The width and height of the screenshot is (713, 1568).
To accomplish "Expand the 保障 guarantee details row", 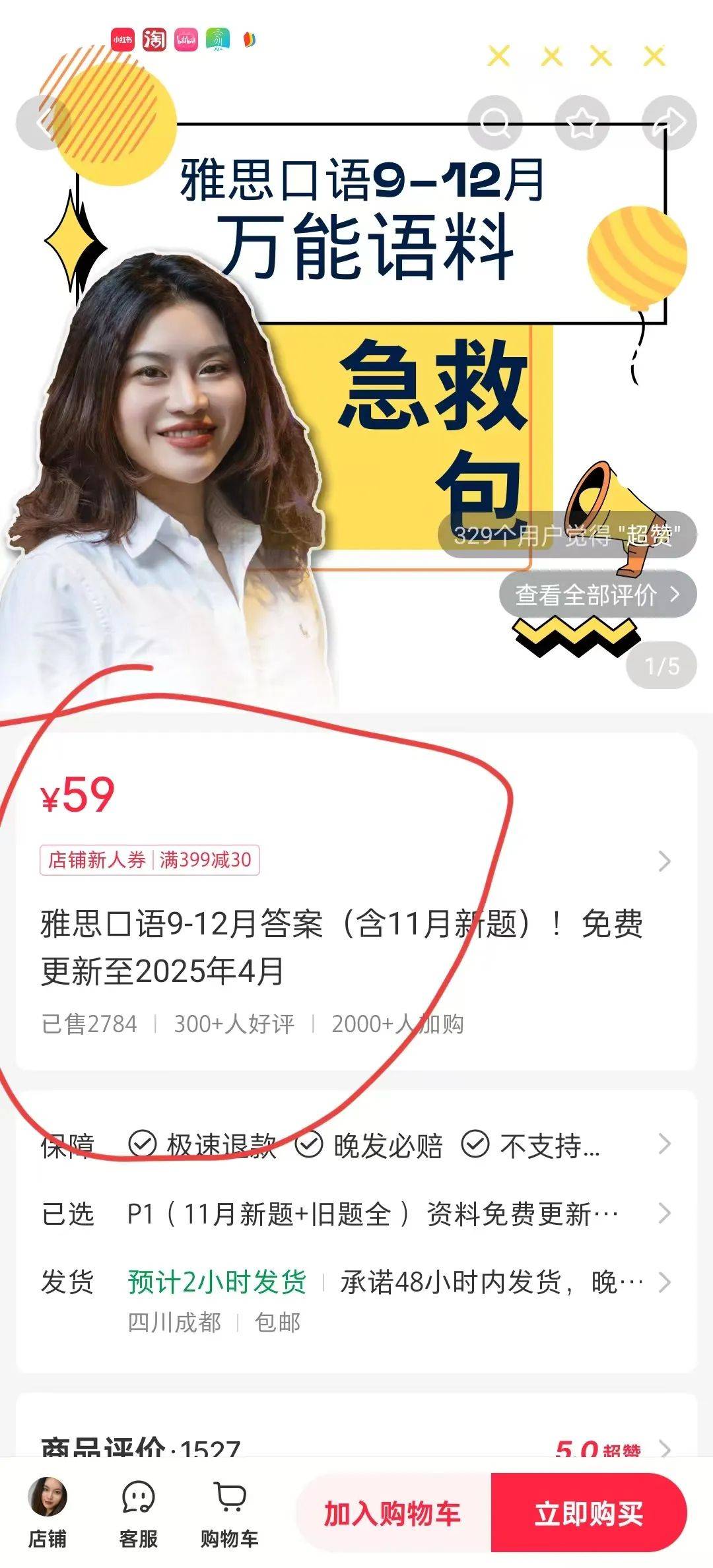I will [356, 1145].
